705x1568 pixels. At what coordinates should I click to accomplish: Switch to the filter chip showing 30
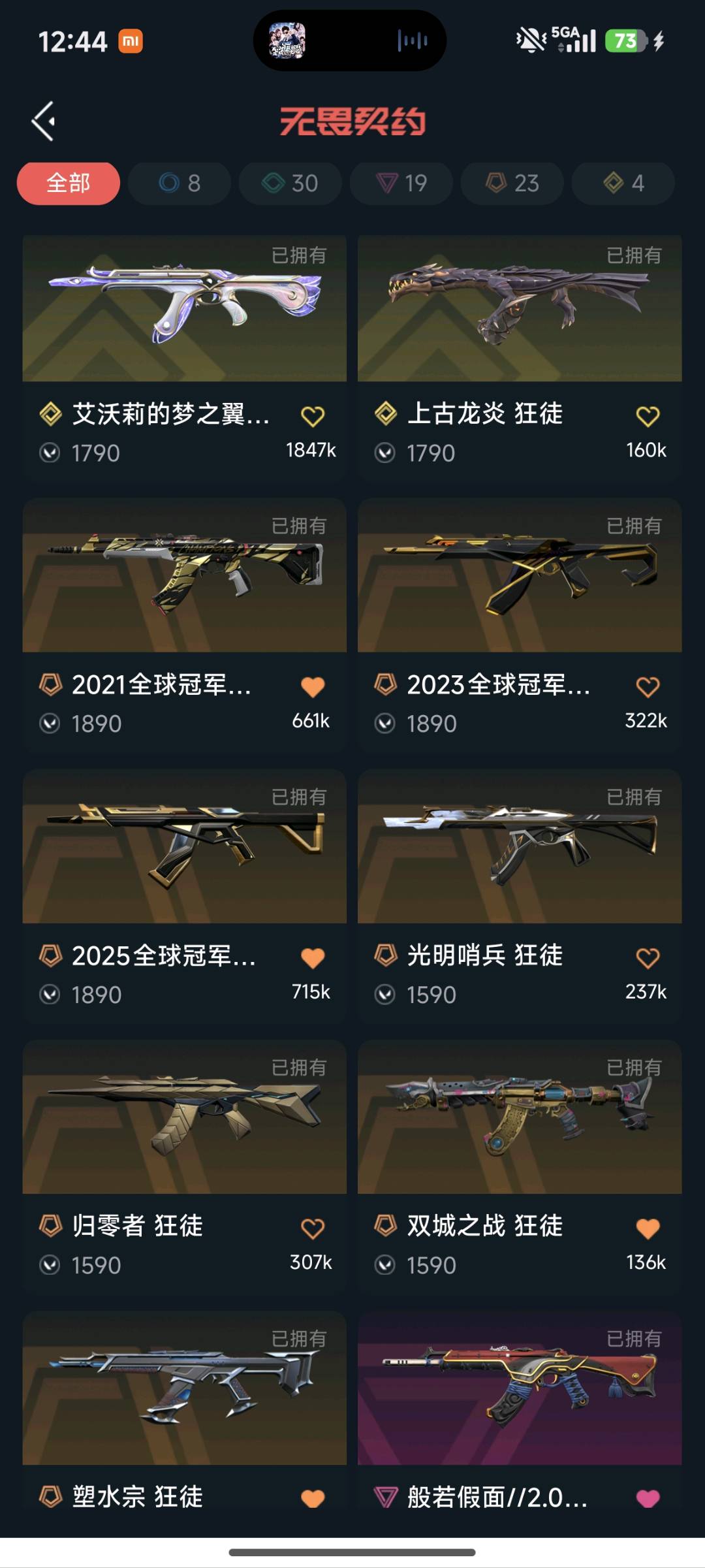tap(290, 184)
